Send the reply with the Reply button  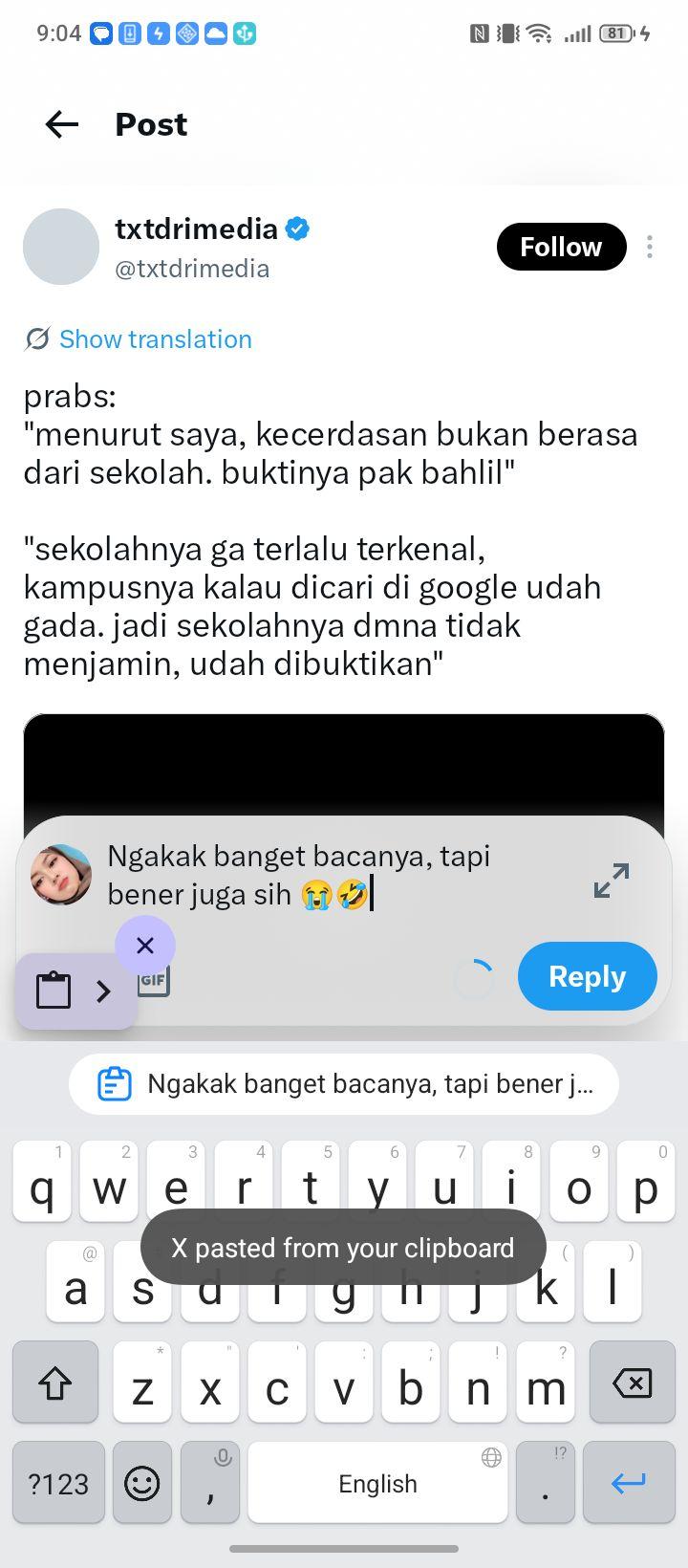coord(587,976)
